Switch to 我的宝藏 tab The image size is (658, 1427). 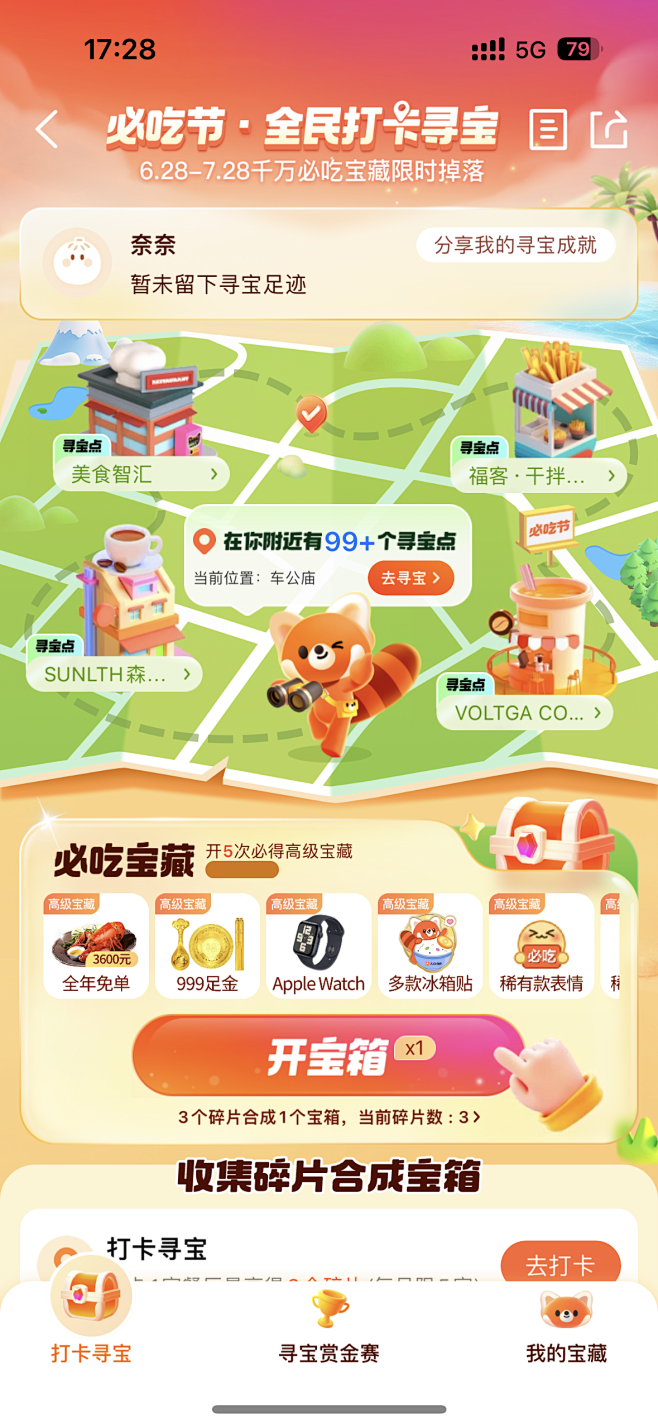click(566, 1325)
